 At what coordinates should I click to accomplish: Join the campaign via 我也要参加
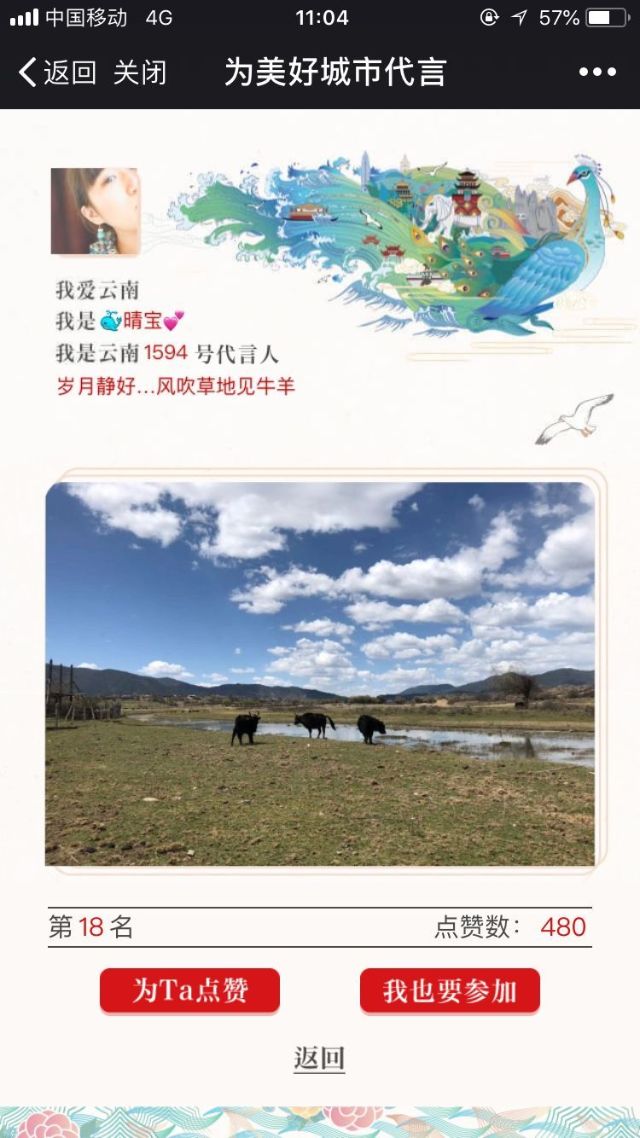click(x=450, y=990)
